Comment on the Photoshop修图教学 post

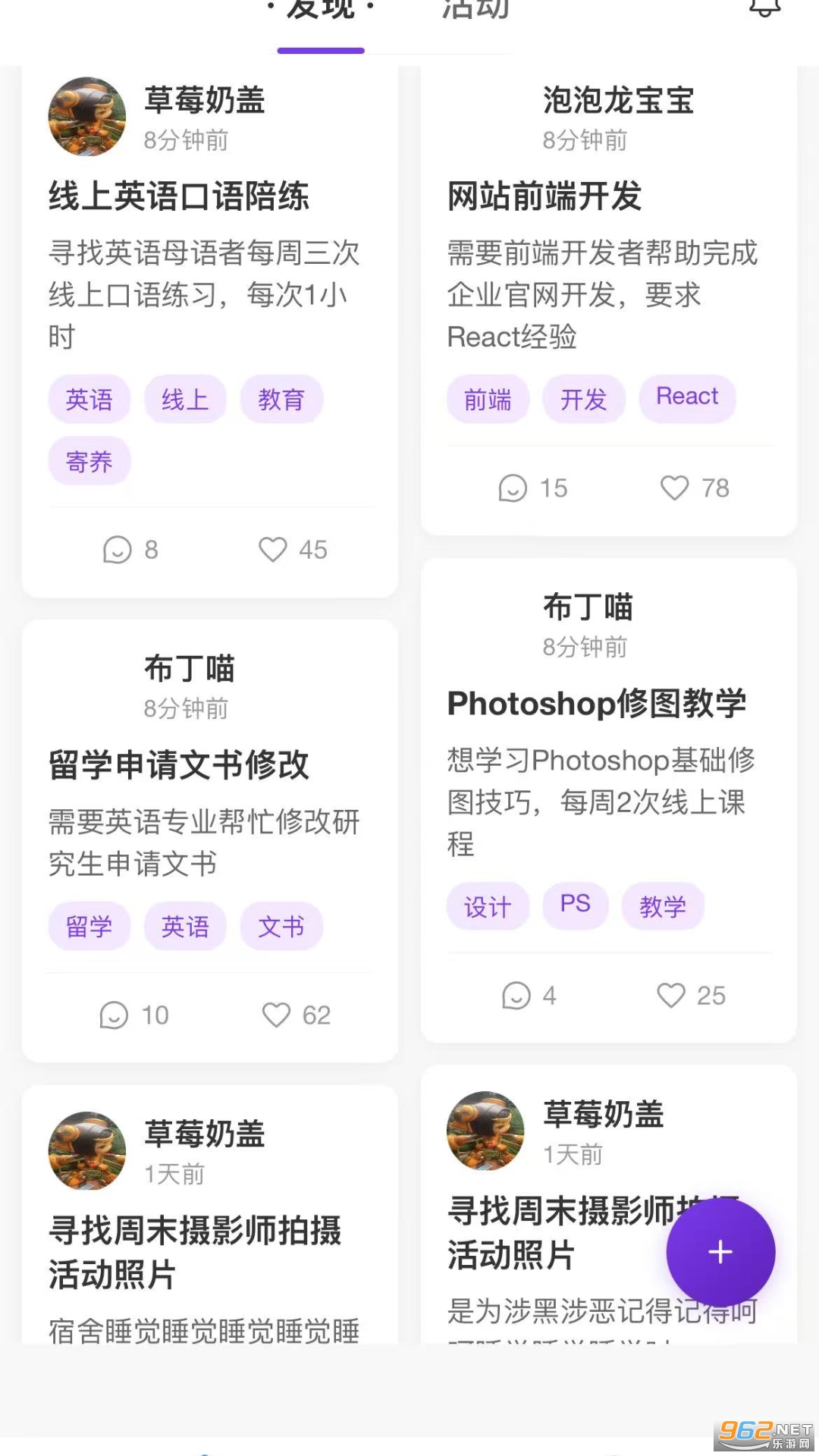(x=516, y=995)
